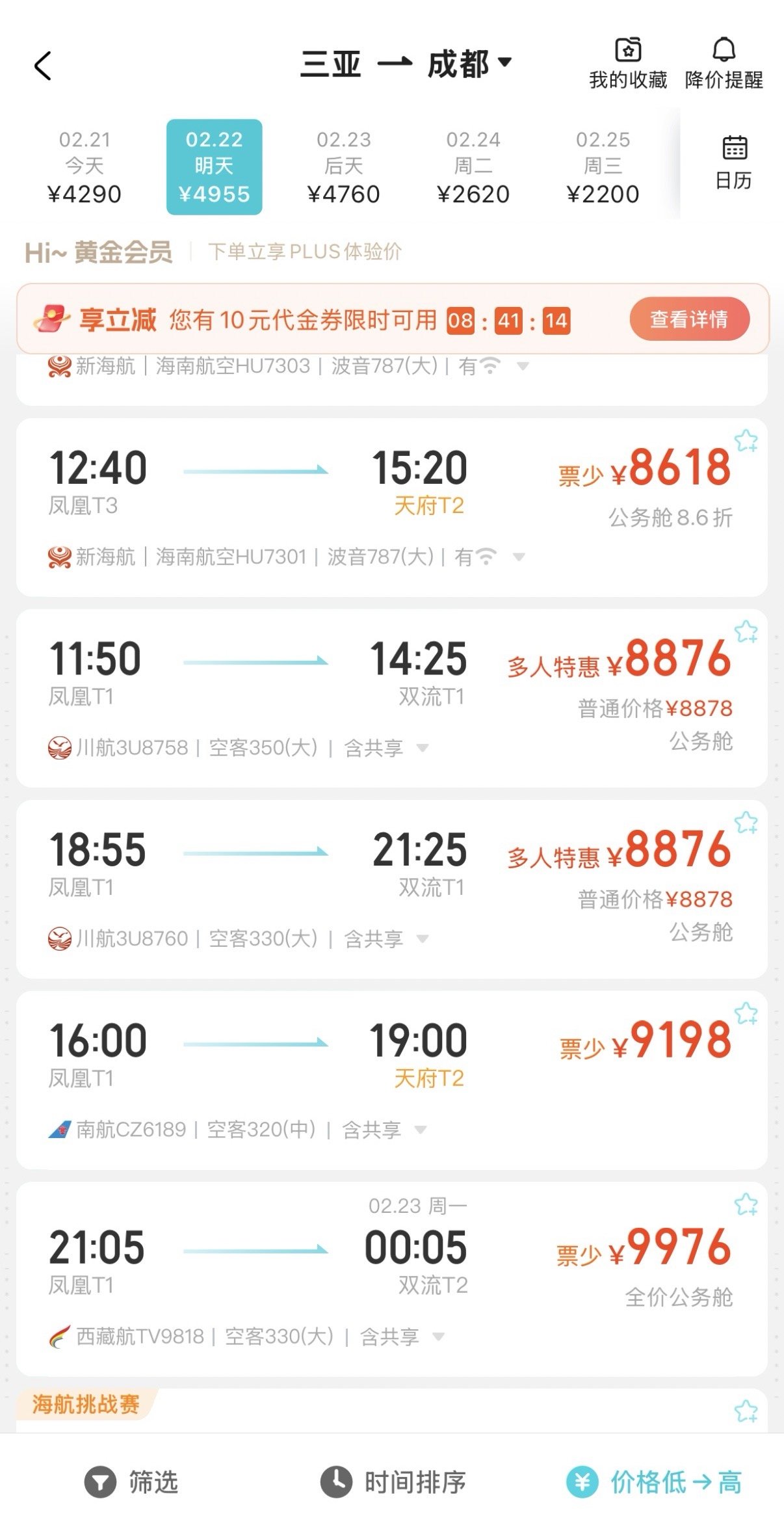This screenshot has width=784, height=1540.
Task: Switch to 02.24 周二 fares
Action: [473, 167]
